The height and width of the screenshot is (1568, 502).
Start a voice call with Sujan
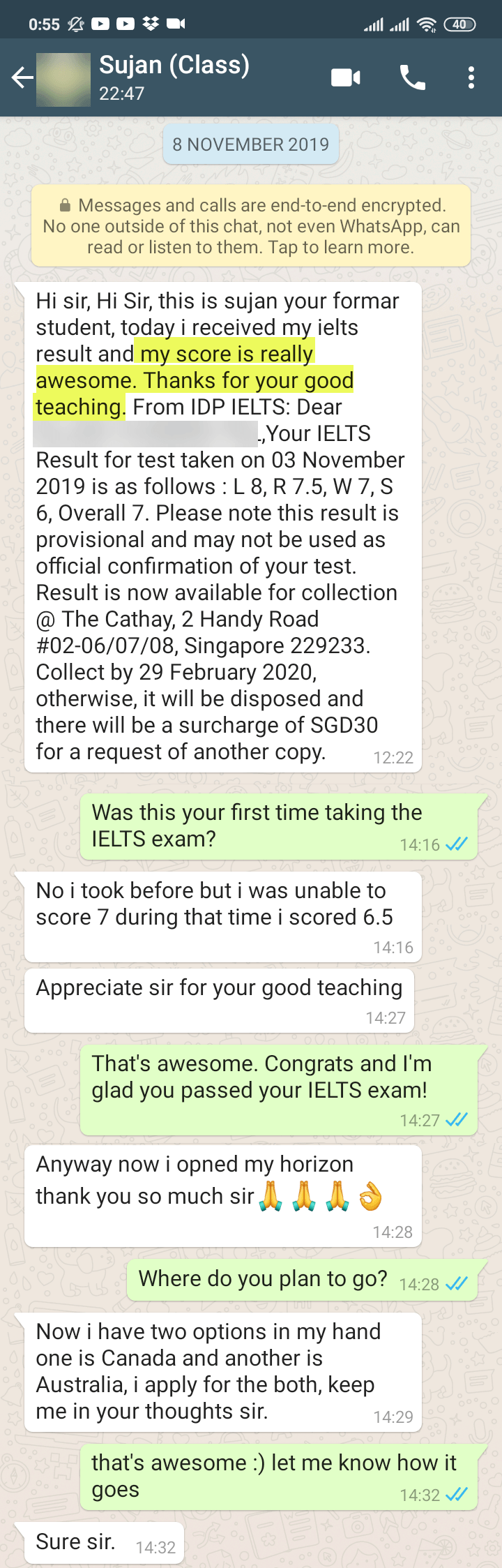pos(412,77)
